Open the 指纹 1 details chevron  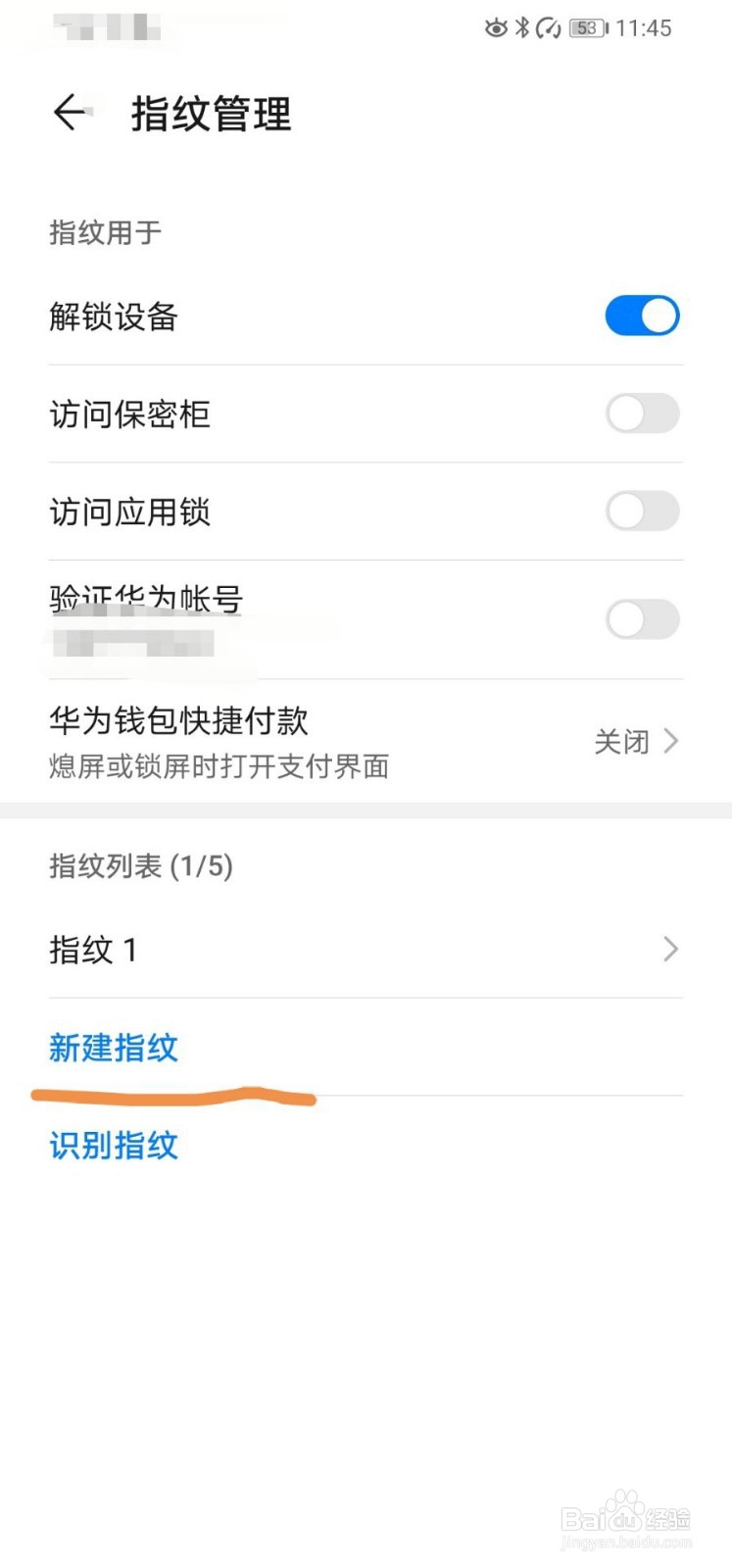[671, 949]
